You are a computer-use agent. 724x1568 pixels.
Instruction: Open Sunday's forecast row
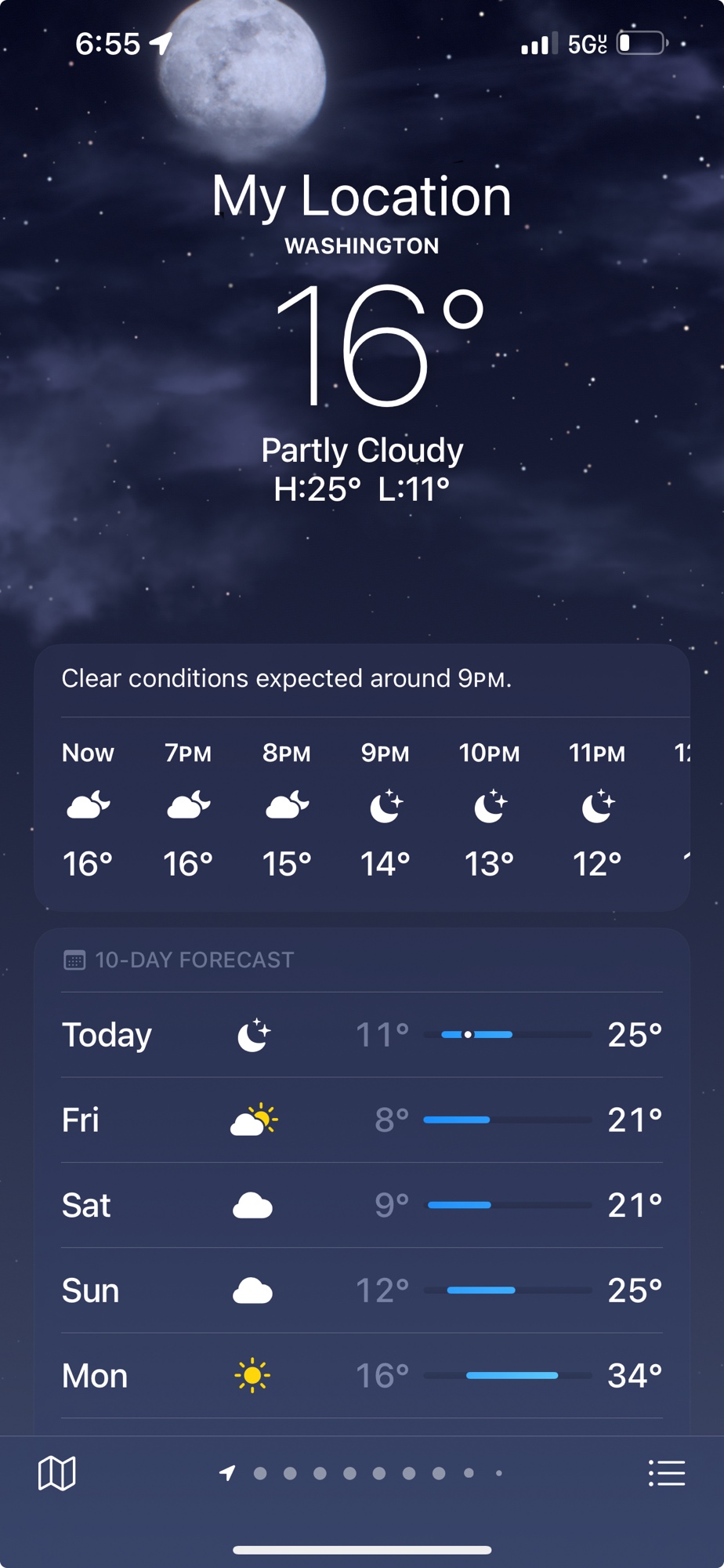point(361,1290)
